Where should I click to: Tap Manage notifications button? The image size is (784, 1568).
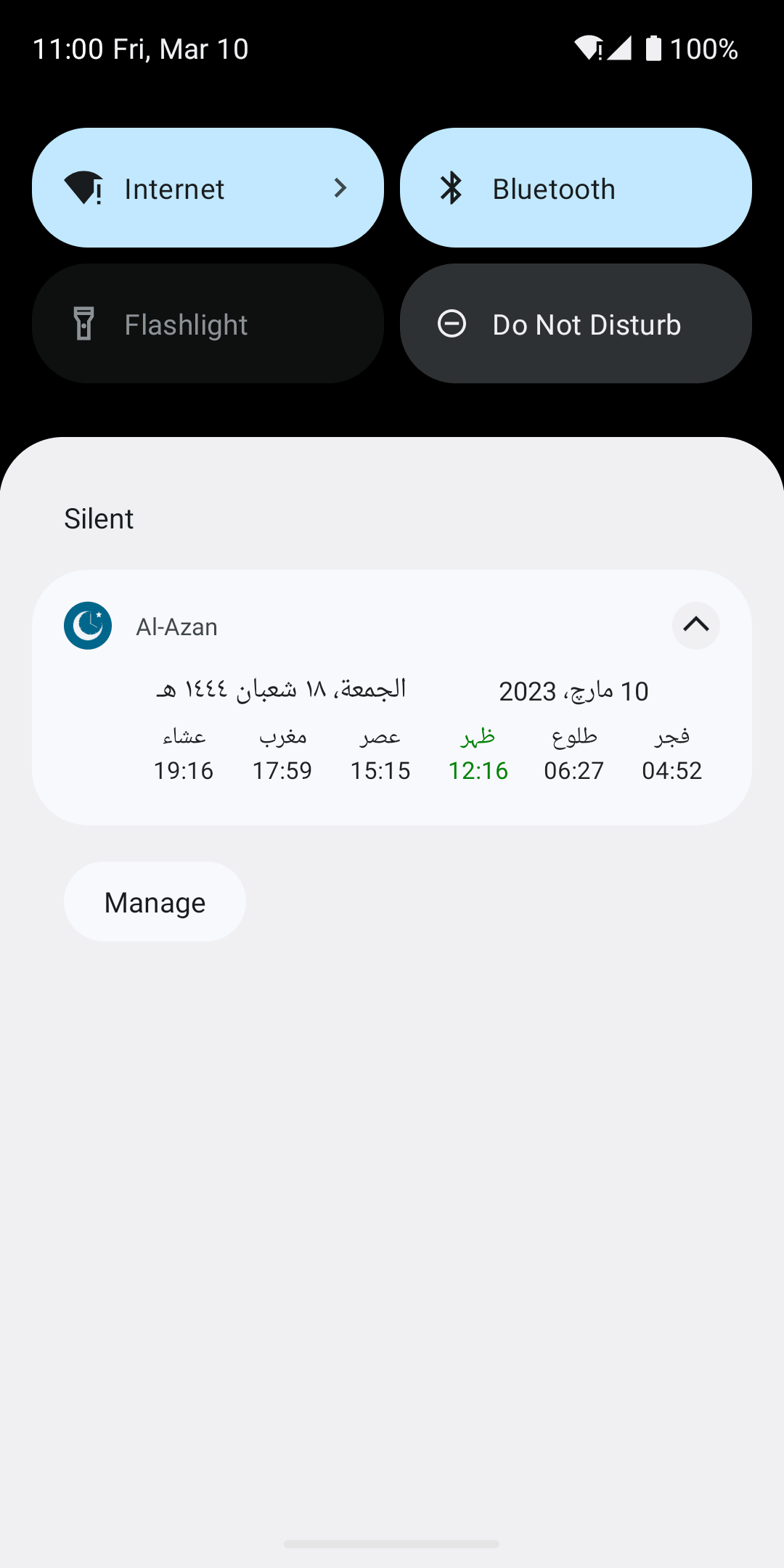click(x=155, y=902)
